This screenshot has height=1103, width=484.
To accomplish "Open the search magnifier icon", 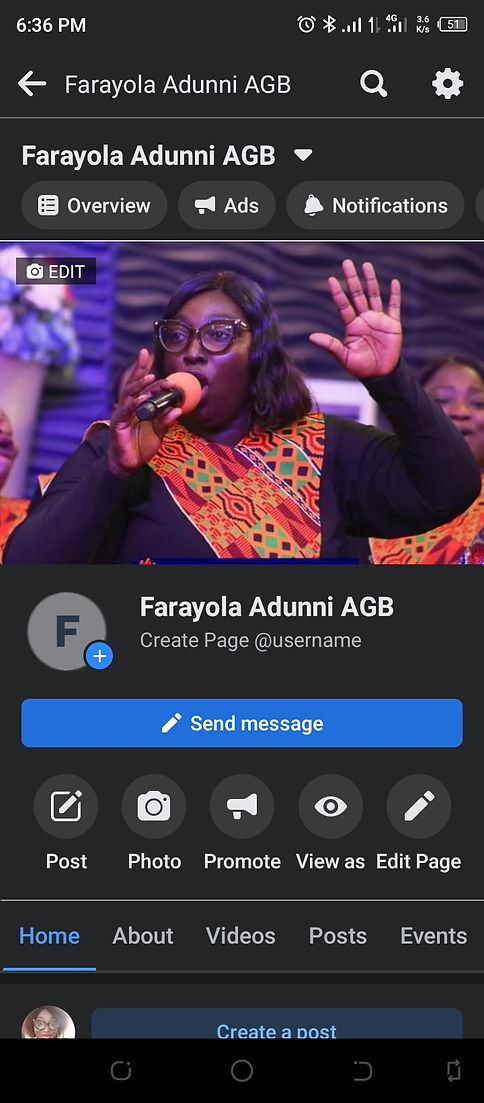I will pyautogui.click(x=374, y=84).
